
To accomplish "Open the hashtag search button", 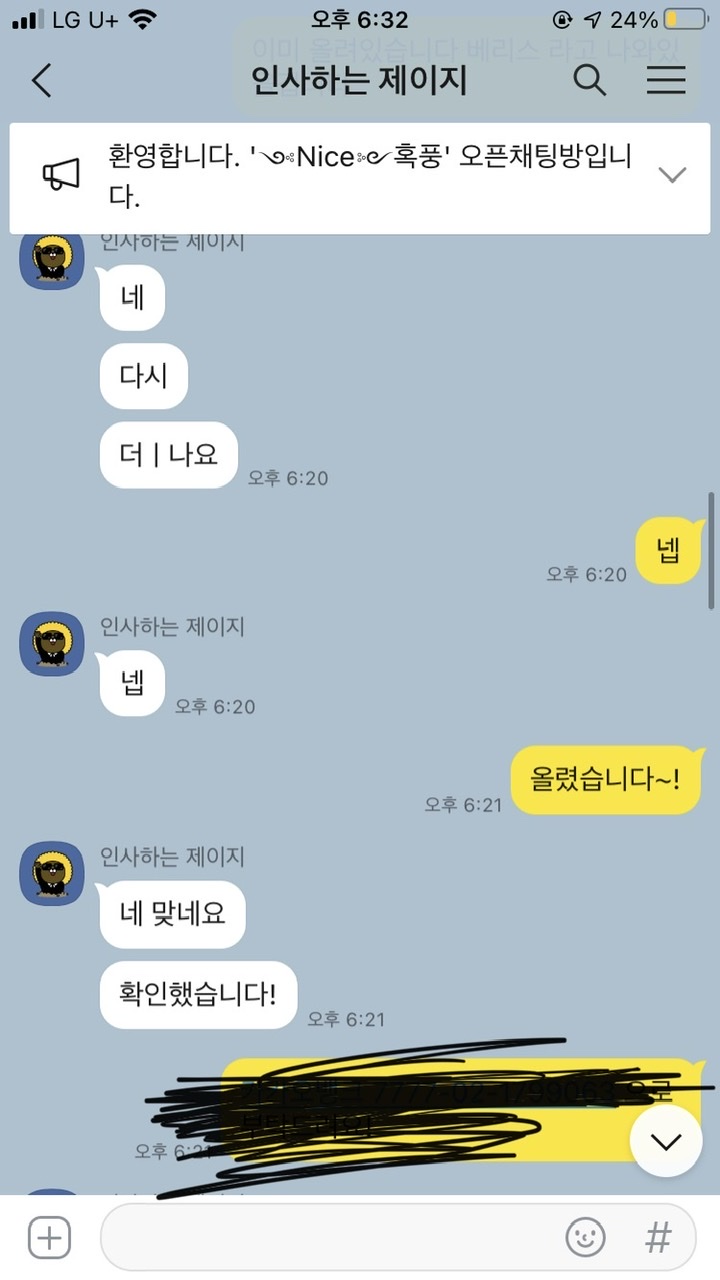I will (658, 1238).
